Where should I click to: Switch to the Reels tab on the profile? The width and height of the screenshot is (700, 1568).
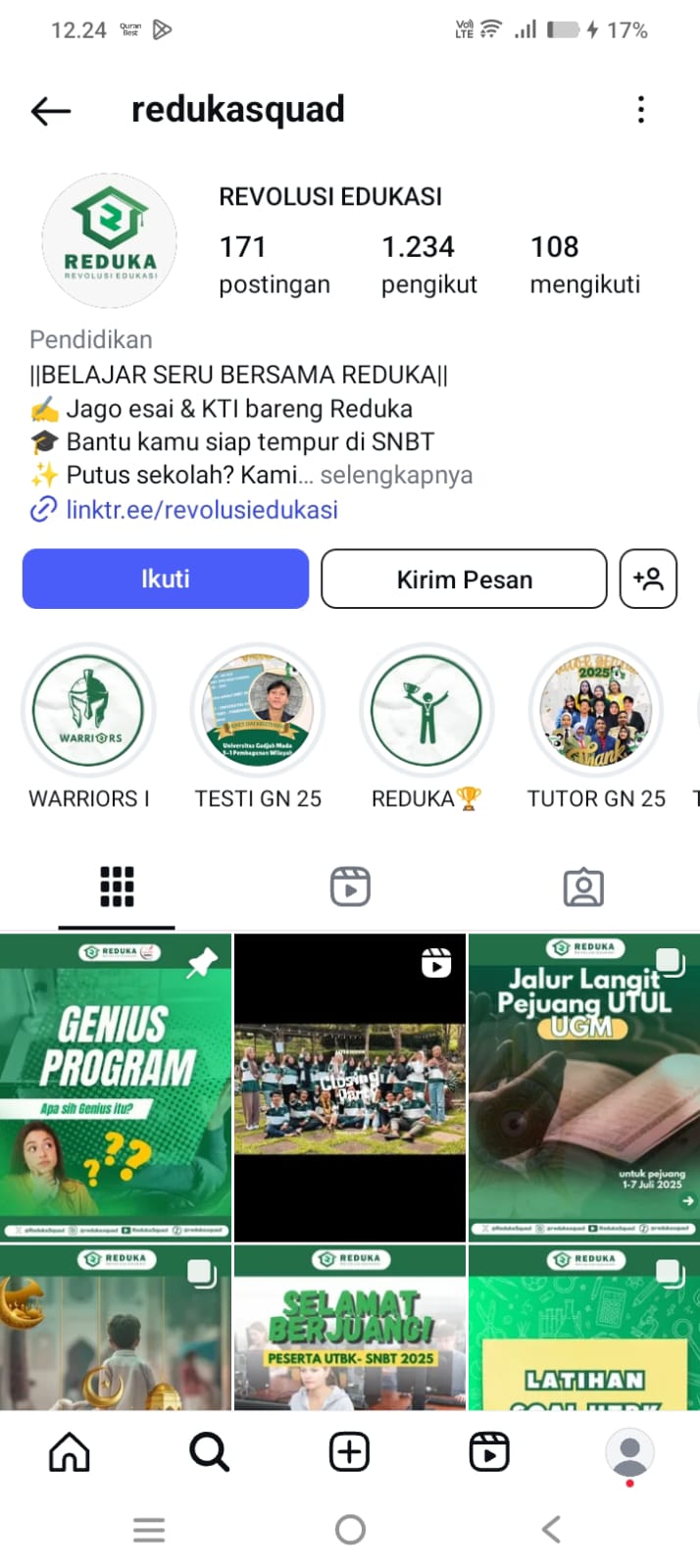click(350, 886)
